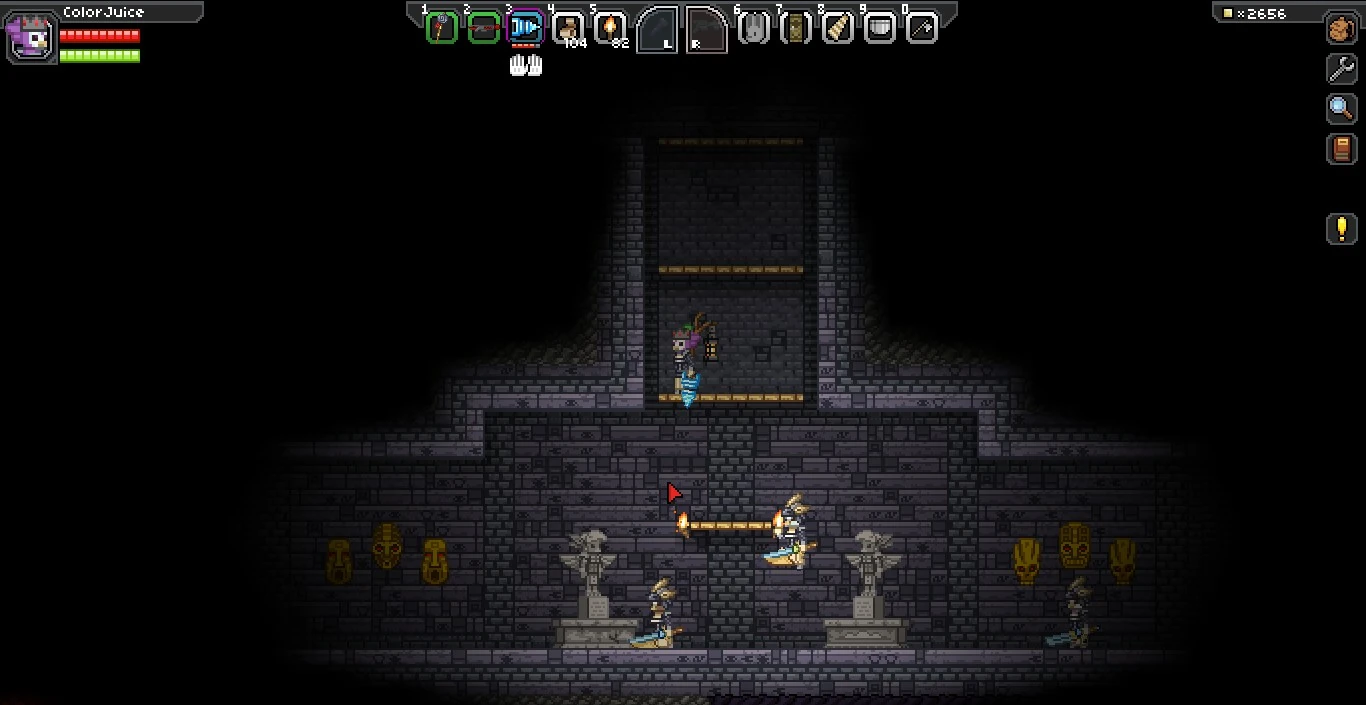Screen dimensions: 1366x705
Task: Select the torch in slot 5
Action: click(x=610, y=28)
